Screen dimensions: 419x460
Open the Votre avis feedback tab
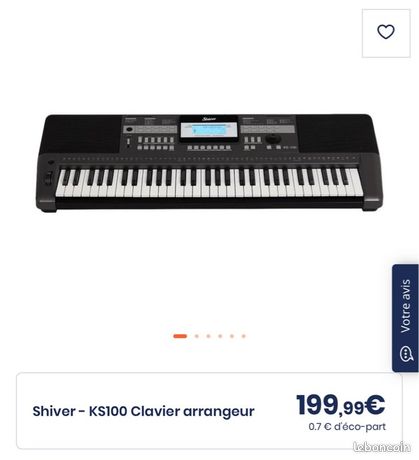tap(405, 318)
